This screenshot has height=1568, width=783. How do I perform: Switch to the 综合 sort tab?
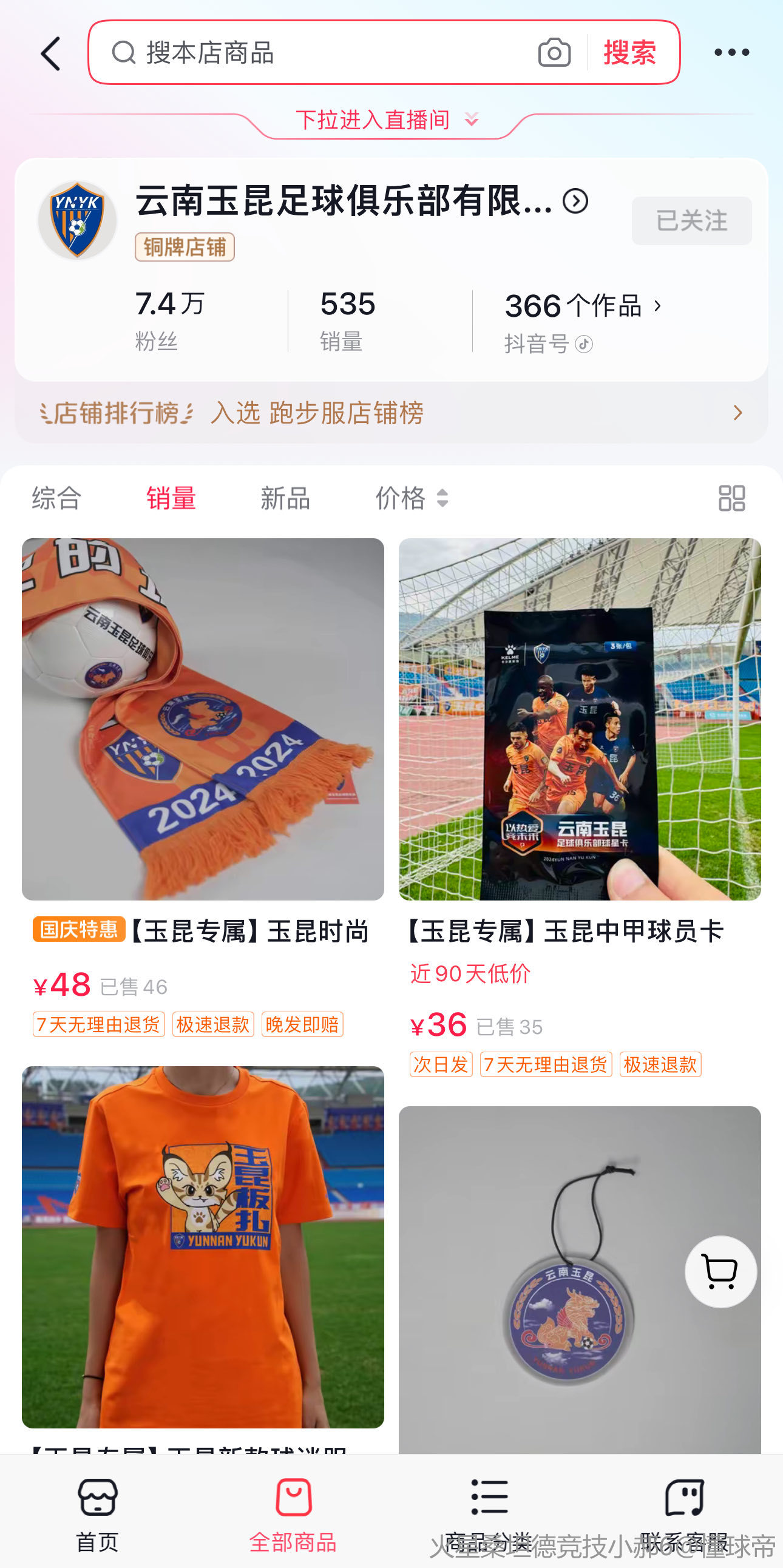pos(56,498)
